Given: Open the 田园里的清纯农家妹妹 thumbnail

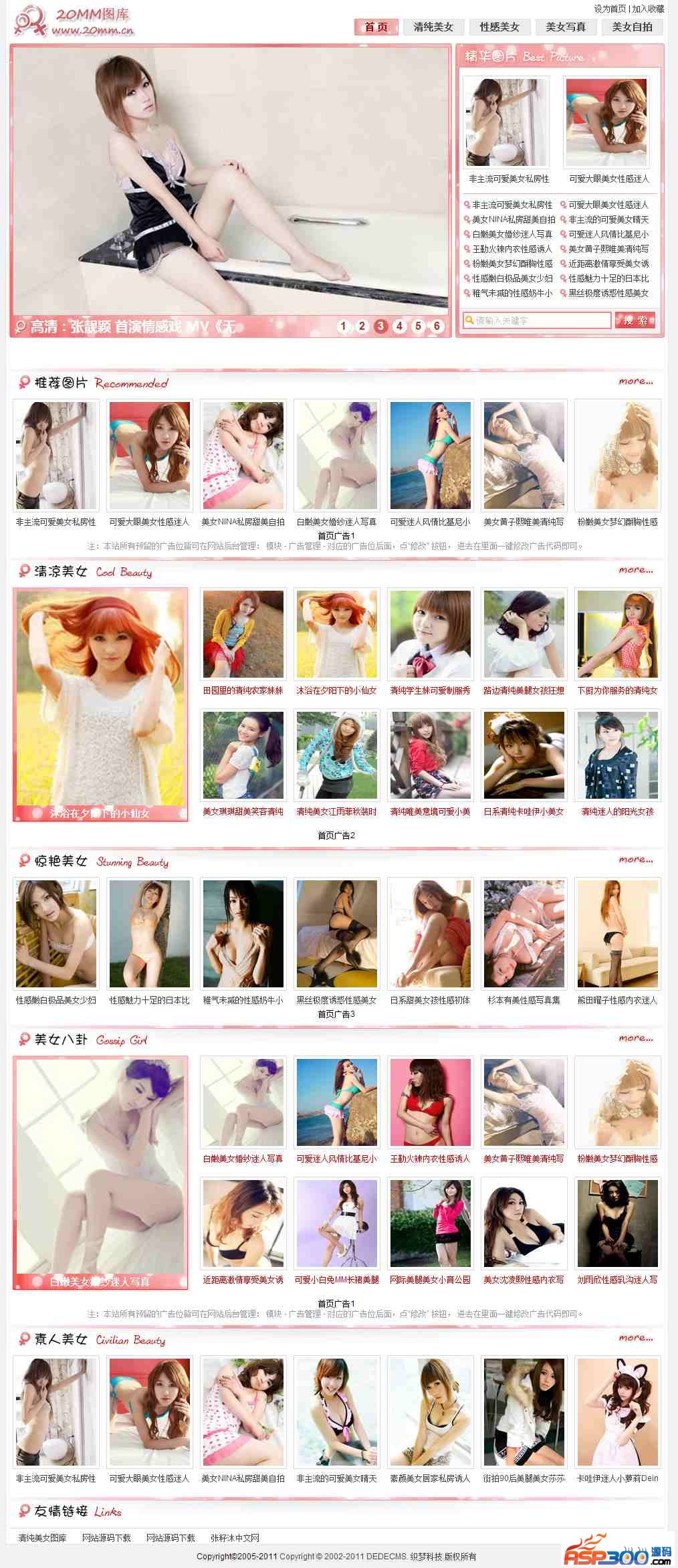Looking at the screenshot, I should pyautogui.click(x=243, y=634).
